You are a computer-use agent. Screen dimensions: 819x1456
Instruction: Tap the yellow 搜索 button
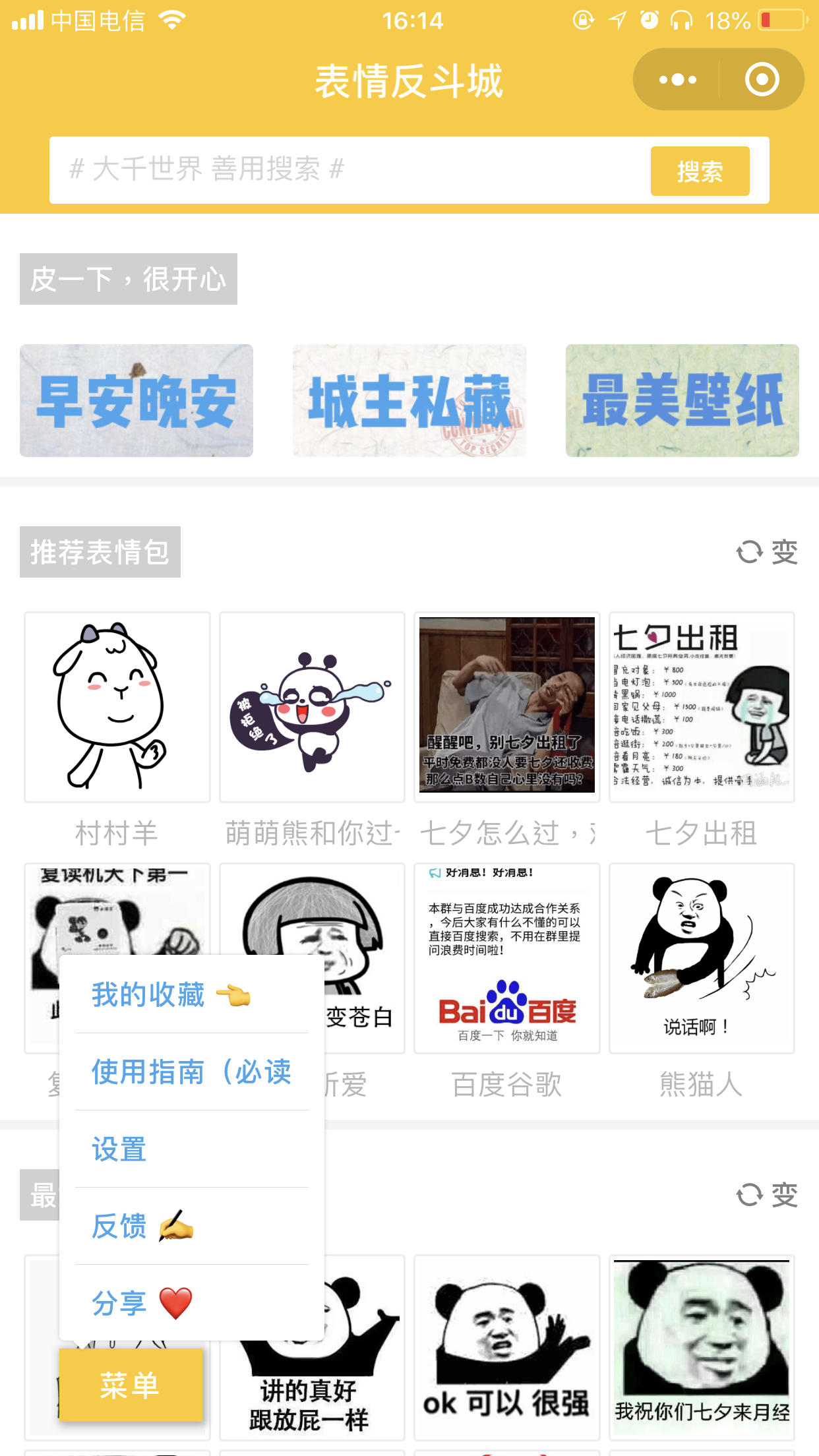coord(700,171)
